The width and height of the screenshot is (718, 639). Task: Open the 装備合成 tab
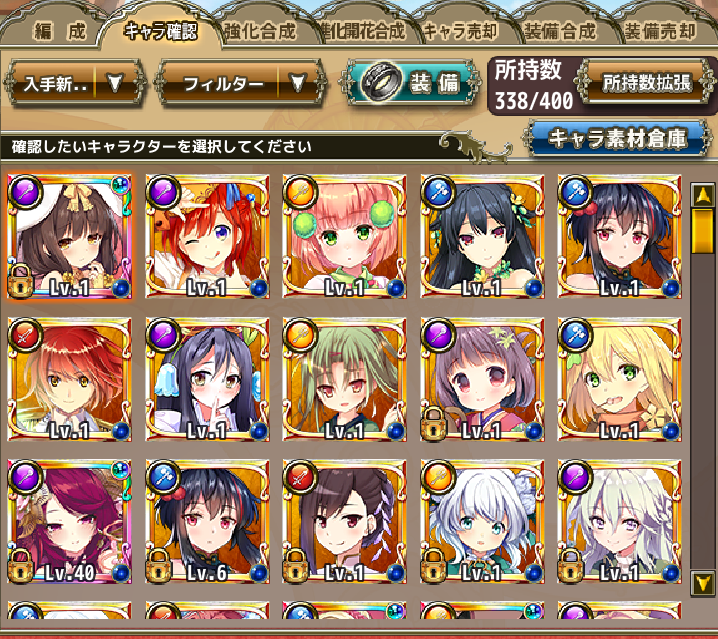coord(559,30)
